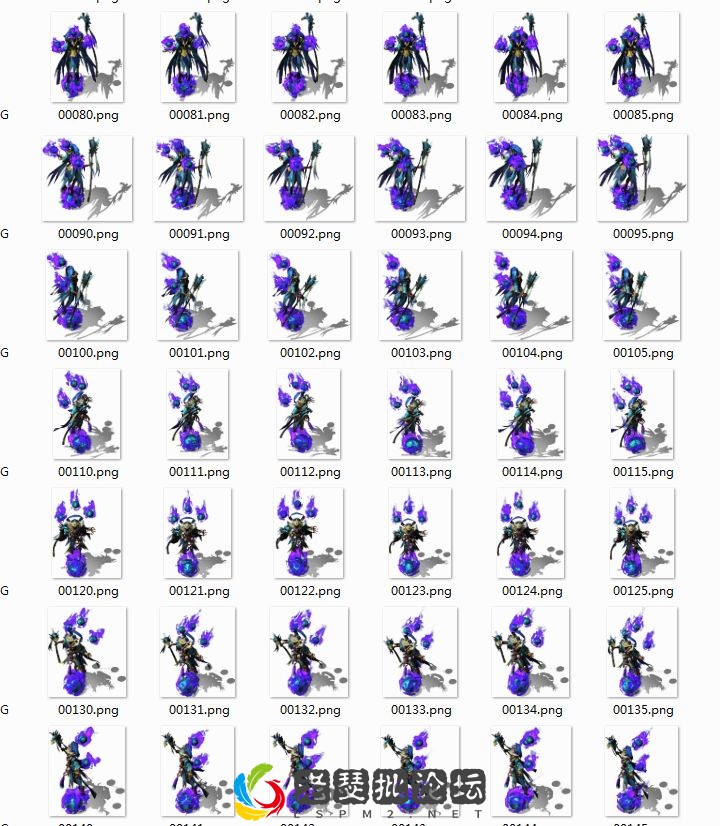Open image 00085.png
720x826 pixels.
pyautogui.click(x=642, y=58)
